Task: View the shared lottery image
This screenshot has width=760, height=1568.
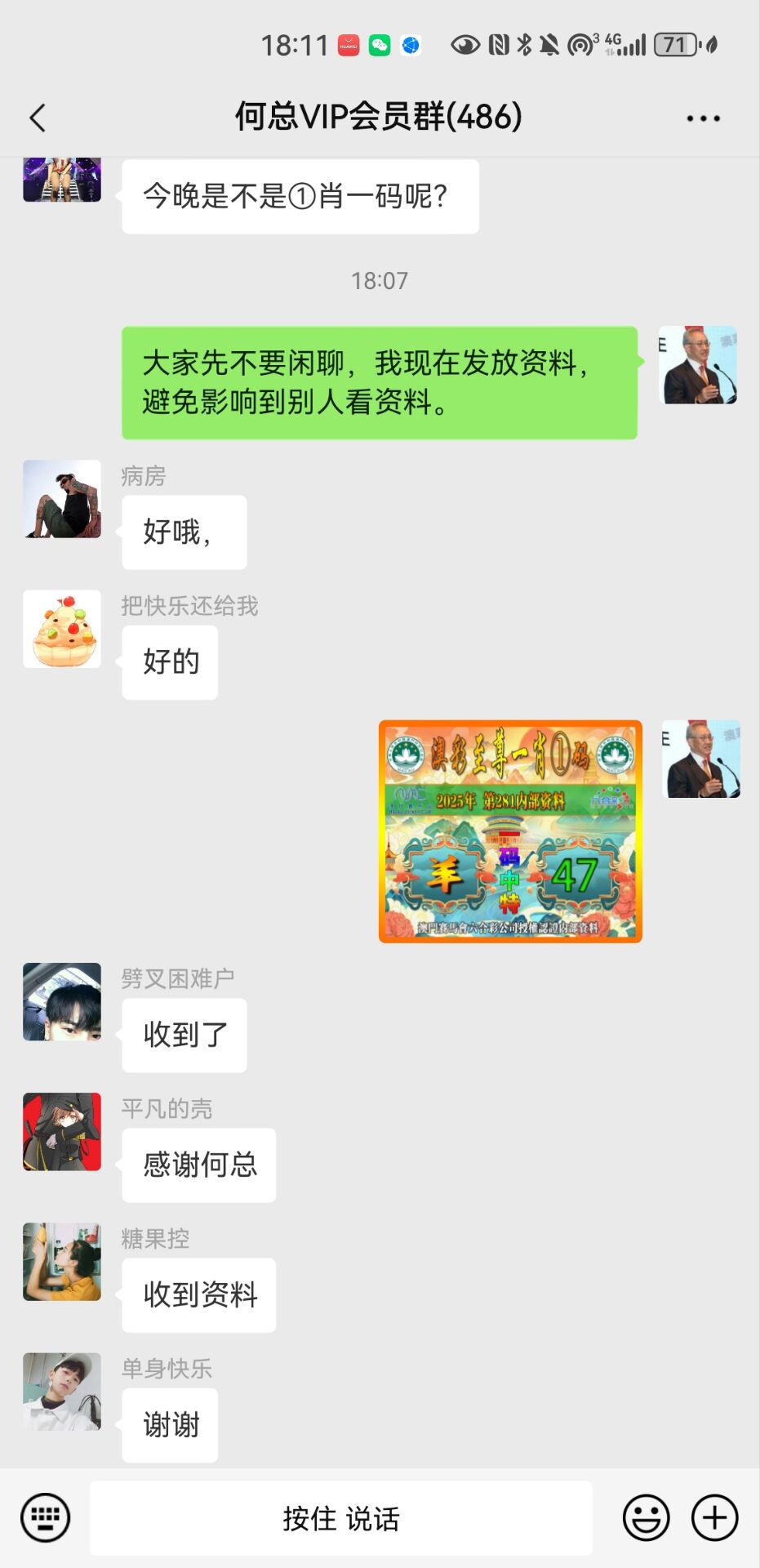Action: [x=510, y=831]
